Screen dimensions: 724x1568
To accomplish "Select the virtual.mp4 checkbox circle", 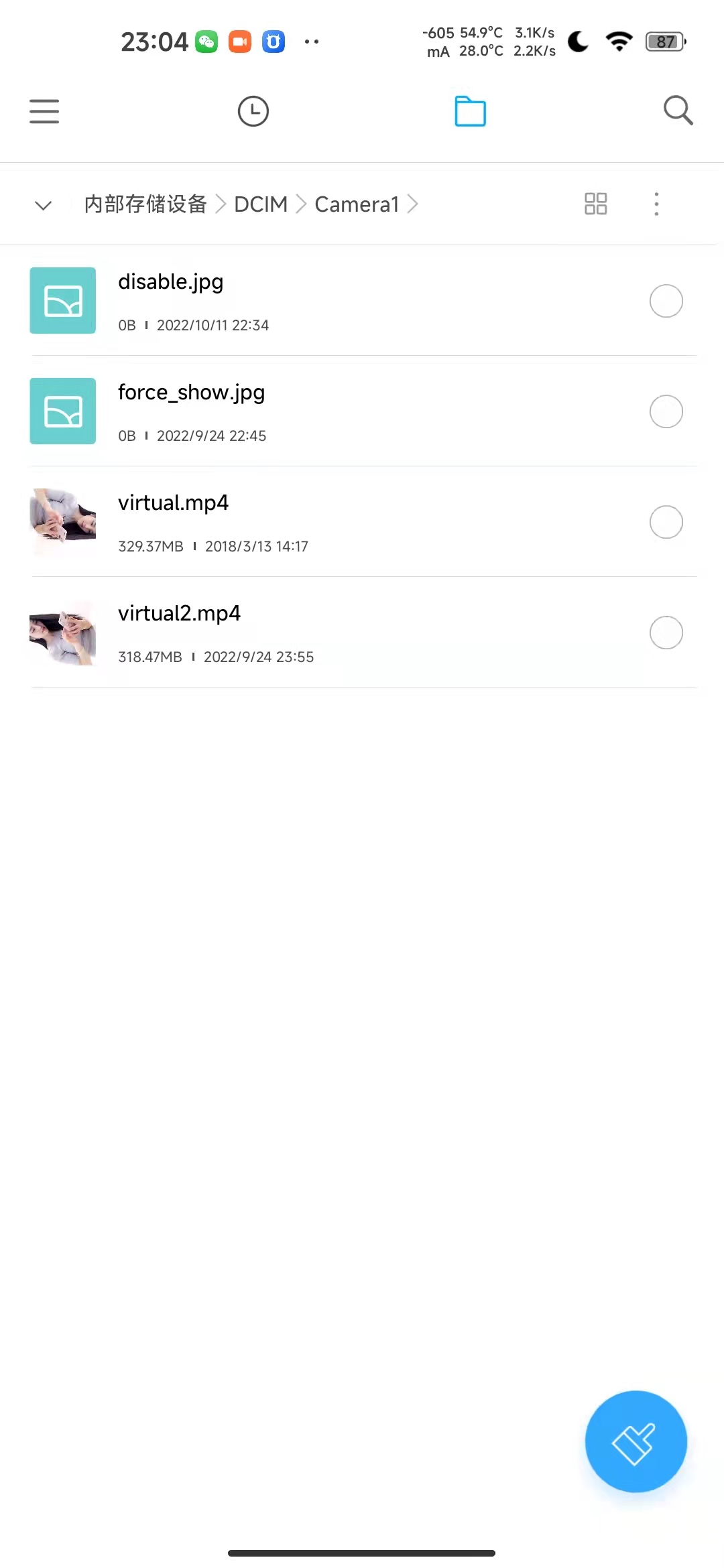I will [666, 522].
